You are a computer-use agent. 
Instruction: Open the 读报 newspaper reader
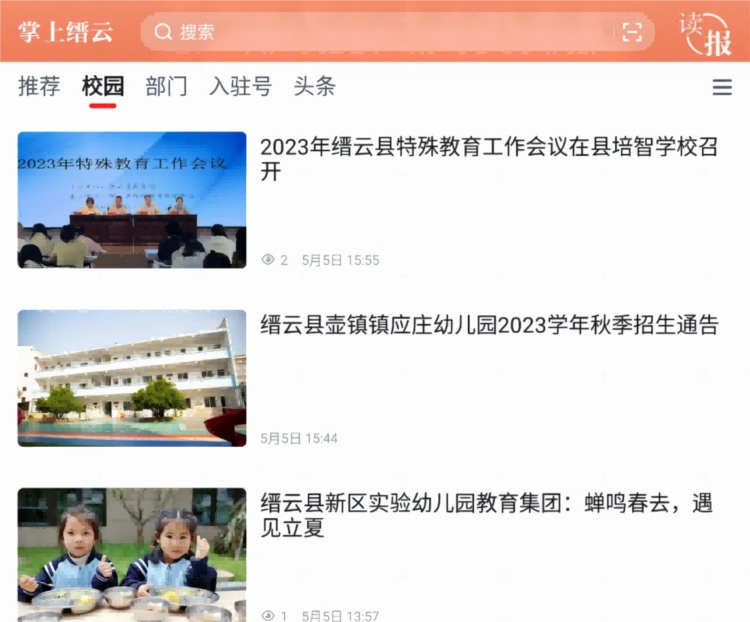[x=706, y=33]
